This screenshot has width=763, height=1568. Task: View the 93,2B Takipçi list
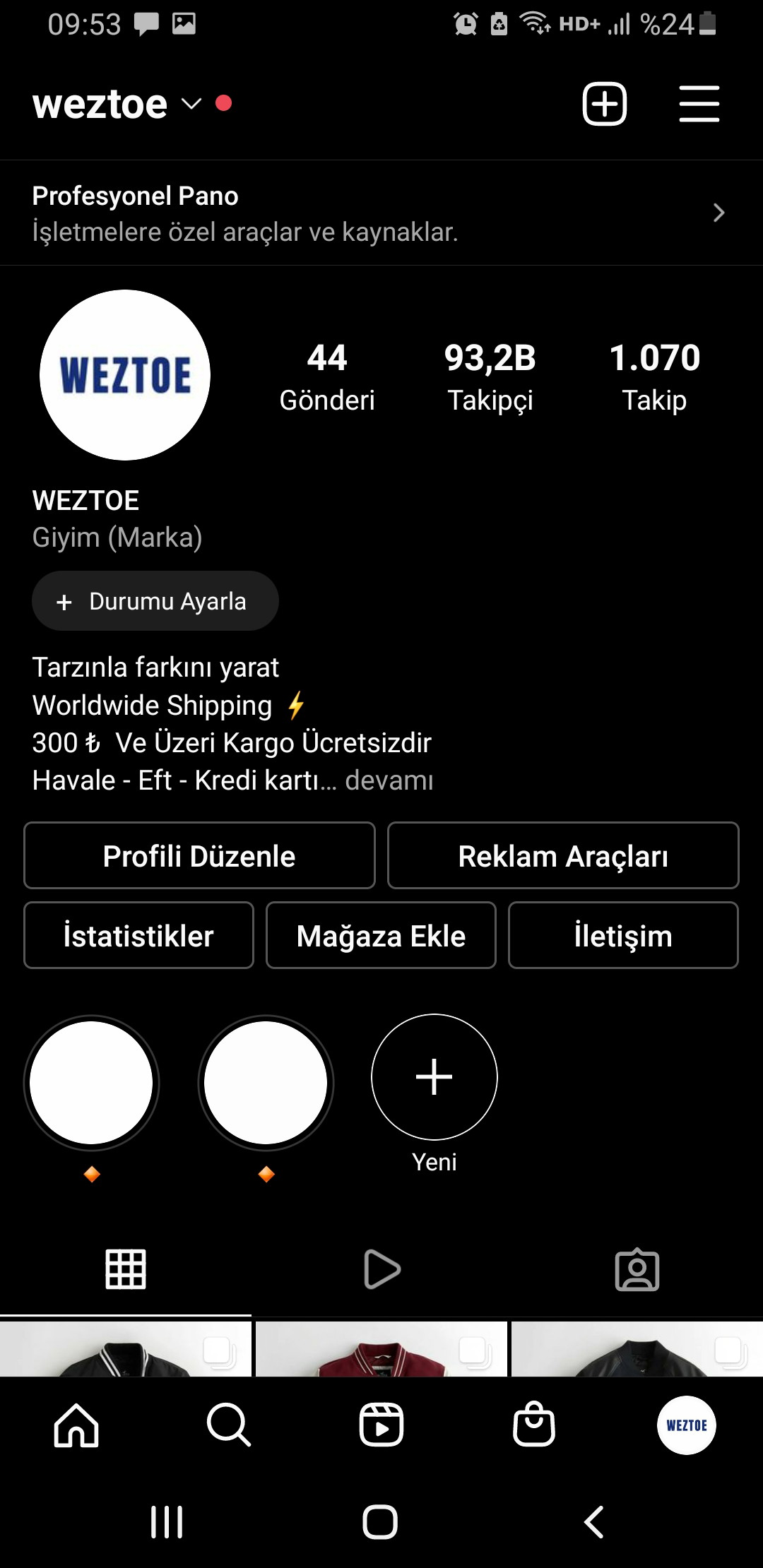(x=490, y=377)
